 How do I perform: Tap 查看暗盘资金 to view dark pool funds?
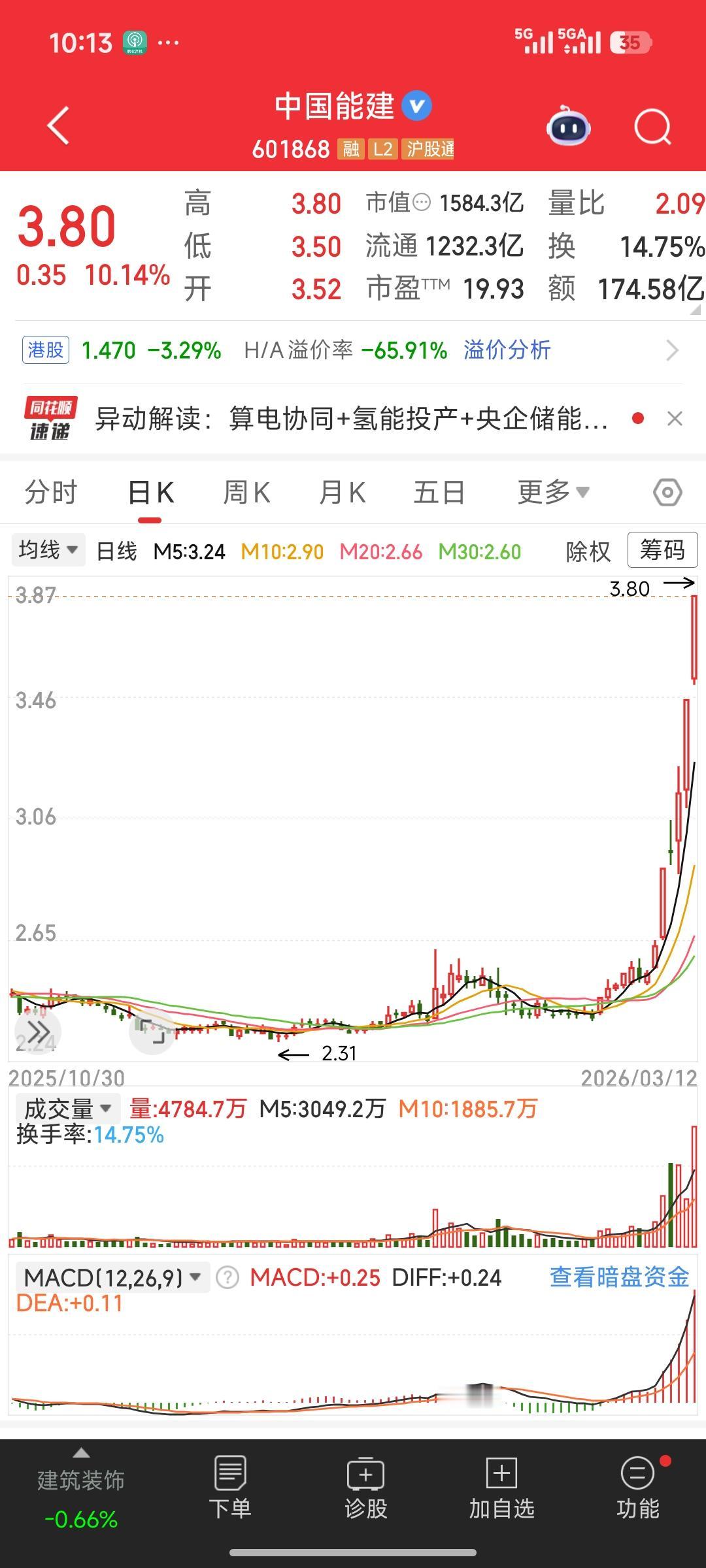(618, 1275)
